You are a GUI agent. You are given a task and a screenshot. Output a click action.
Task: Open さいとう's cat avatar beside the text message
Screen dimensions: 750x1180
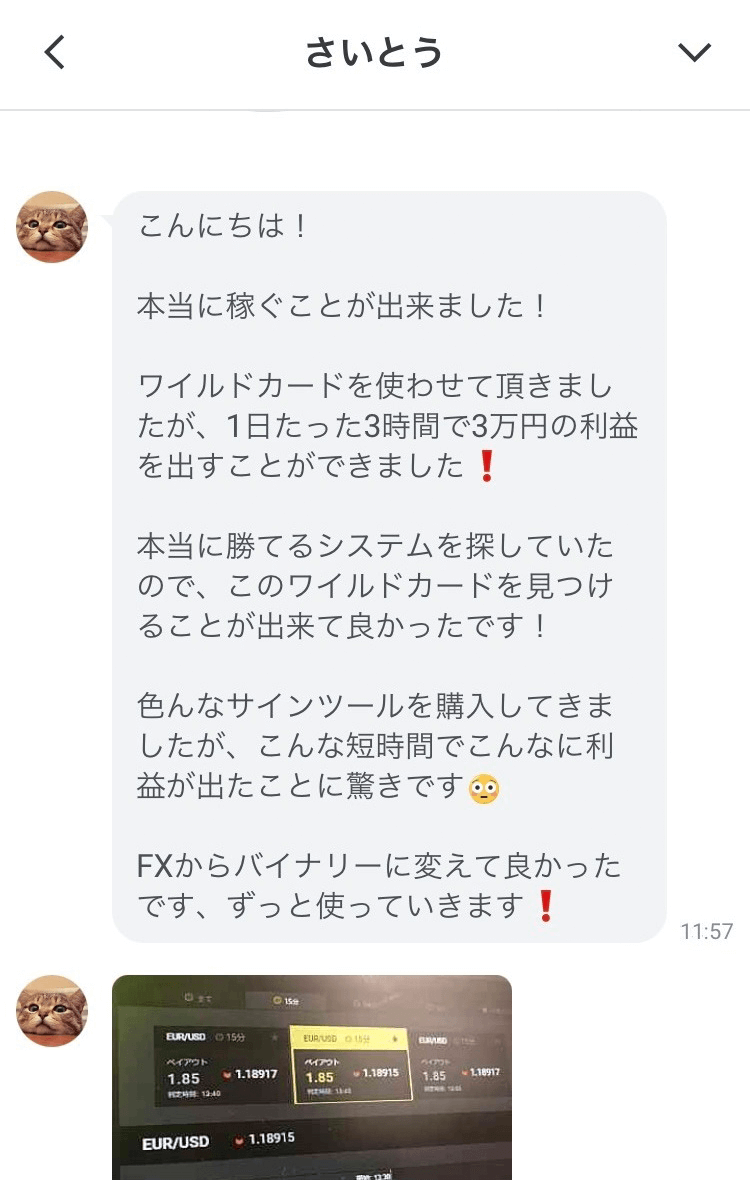(x=52, y=227)
